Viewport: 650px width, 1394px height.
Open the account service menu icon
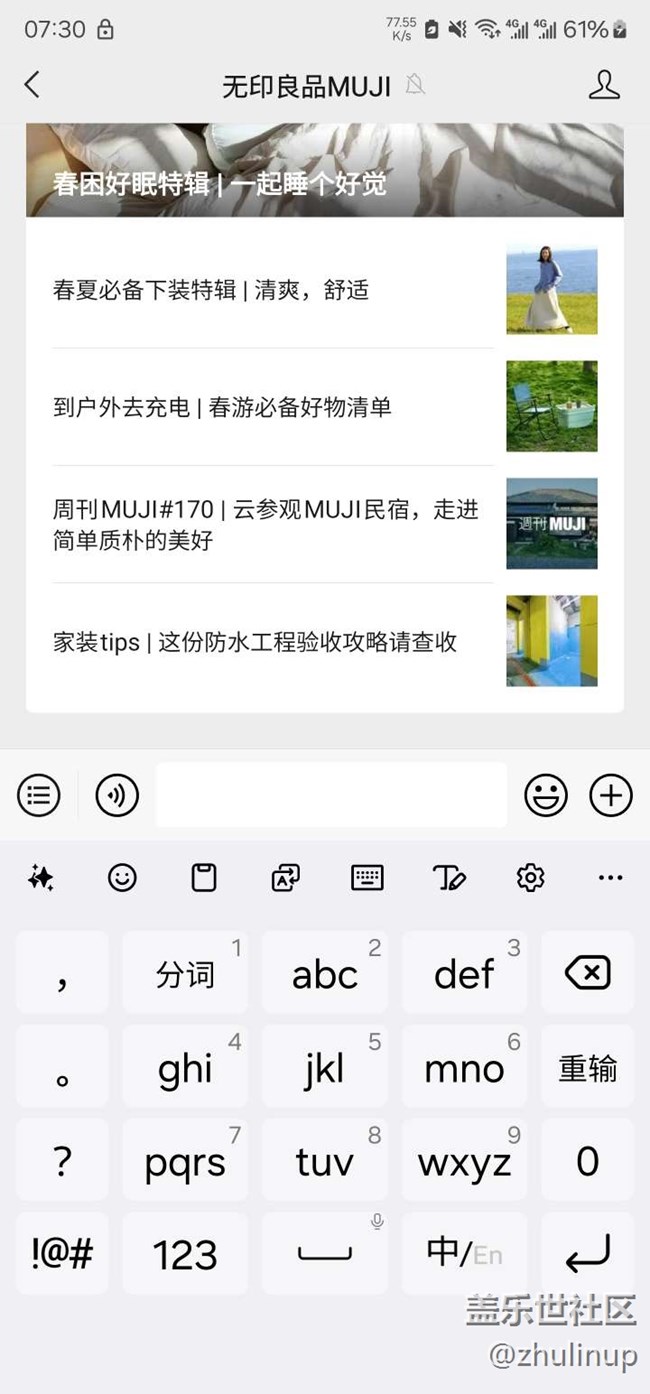click(39, 796)
